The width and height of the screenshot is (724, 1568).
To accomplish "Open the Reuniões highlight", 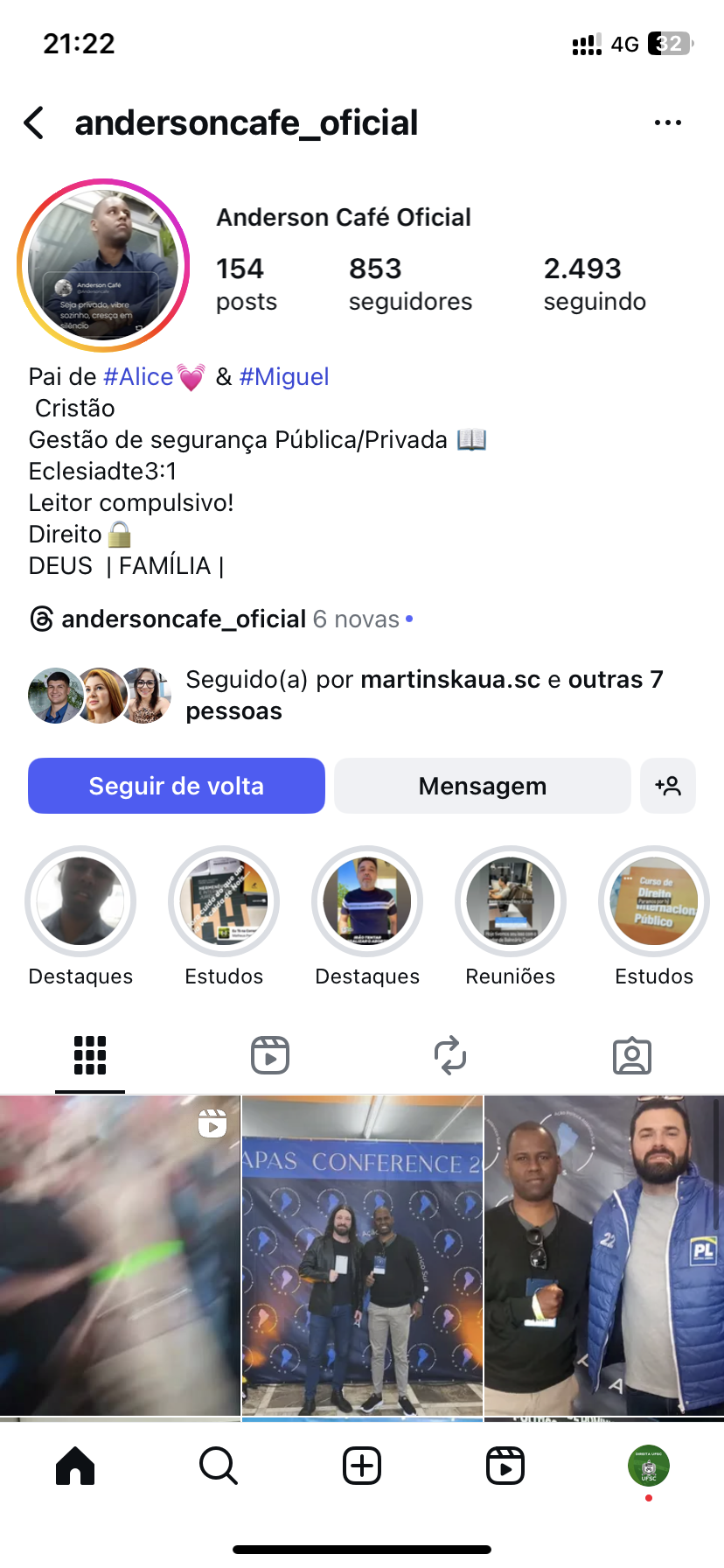I will [511, 901].
